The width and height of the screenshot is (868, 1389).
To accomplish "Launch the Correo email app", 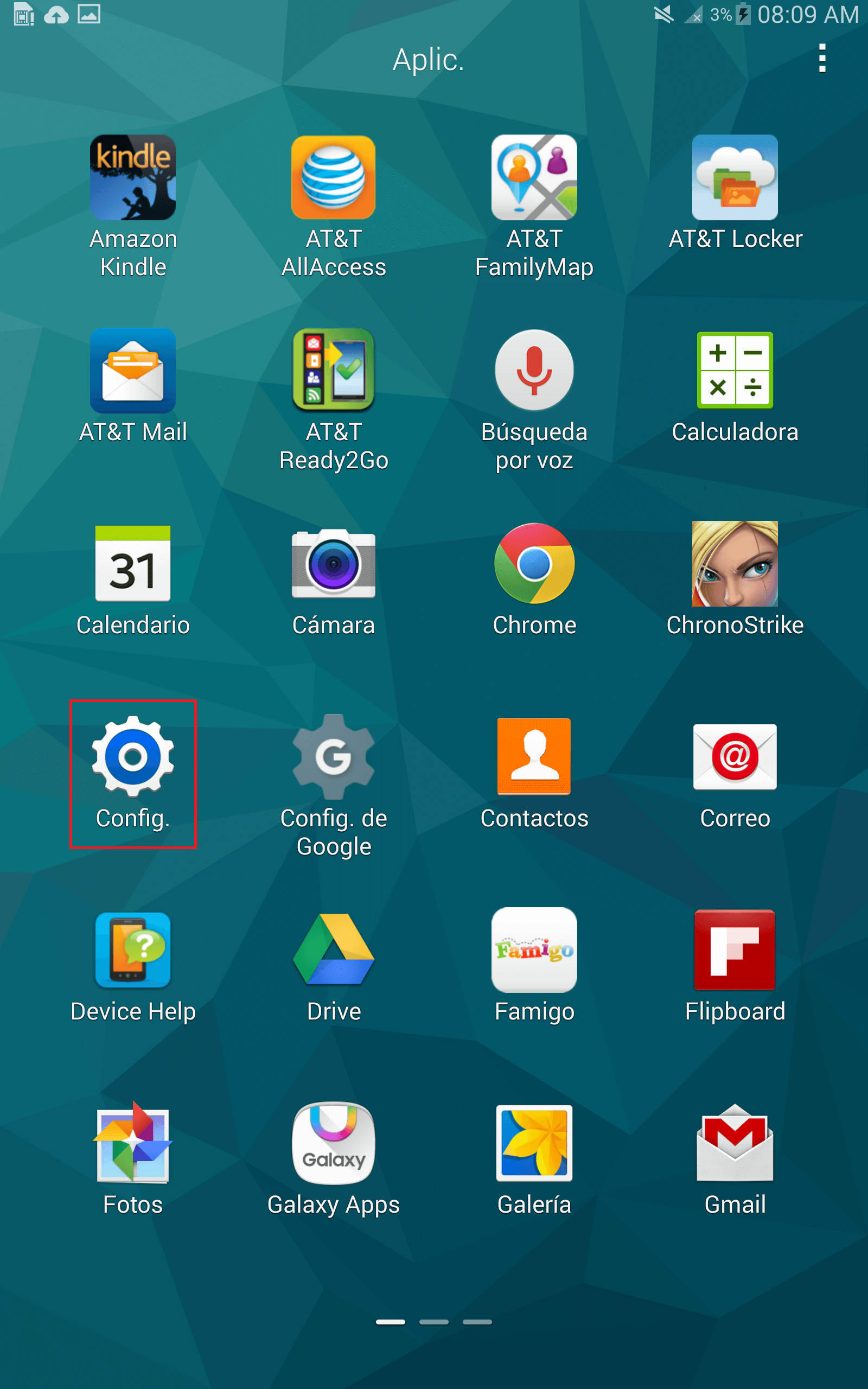I will [735, 757].
